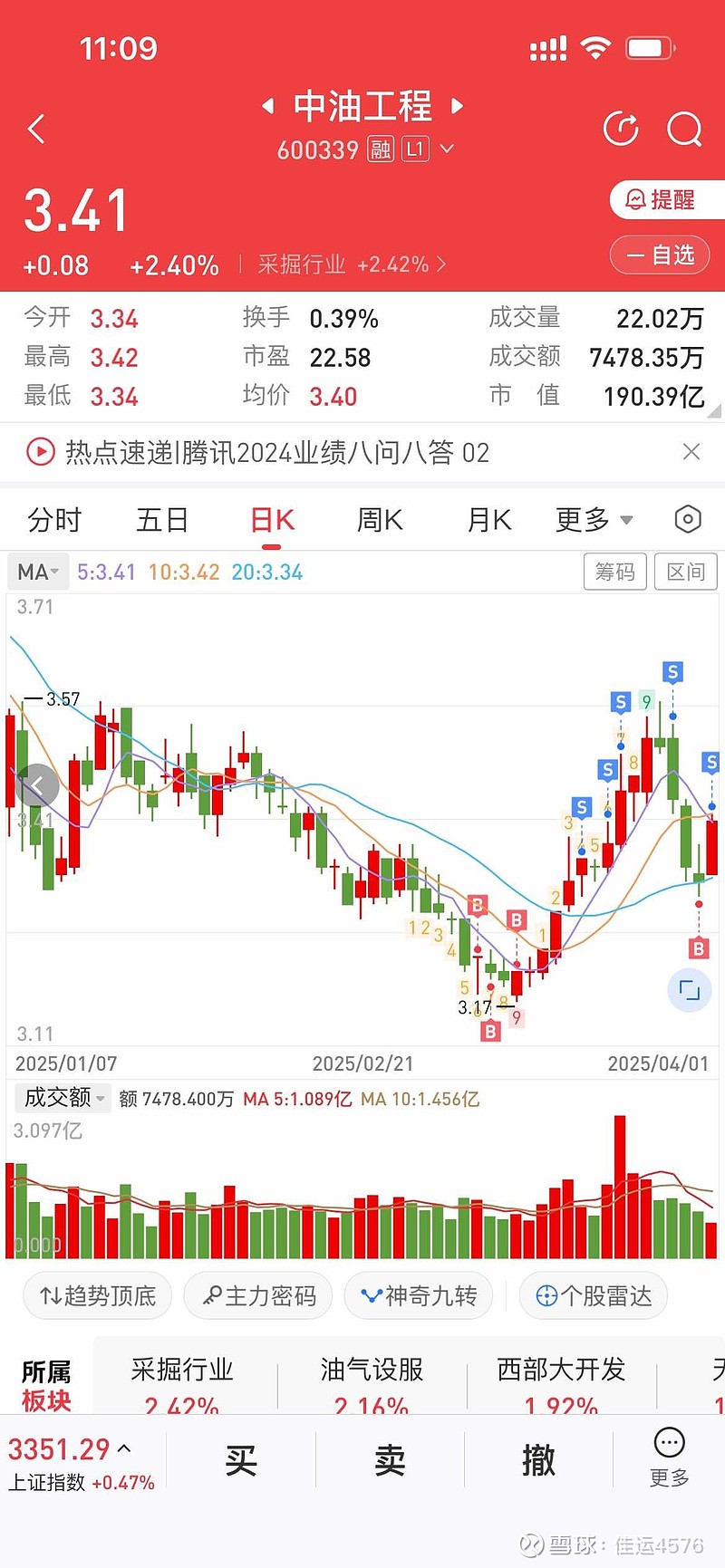Tap the 提醒 alert button

(x=662, y=199)
